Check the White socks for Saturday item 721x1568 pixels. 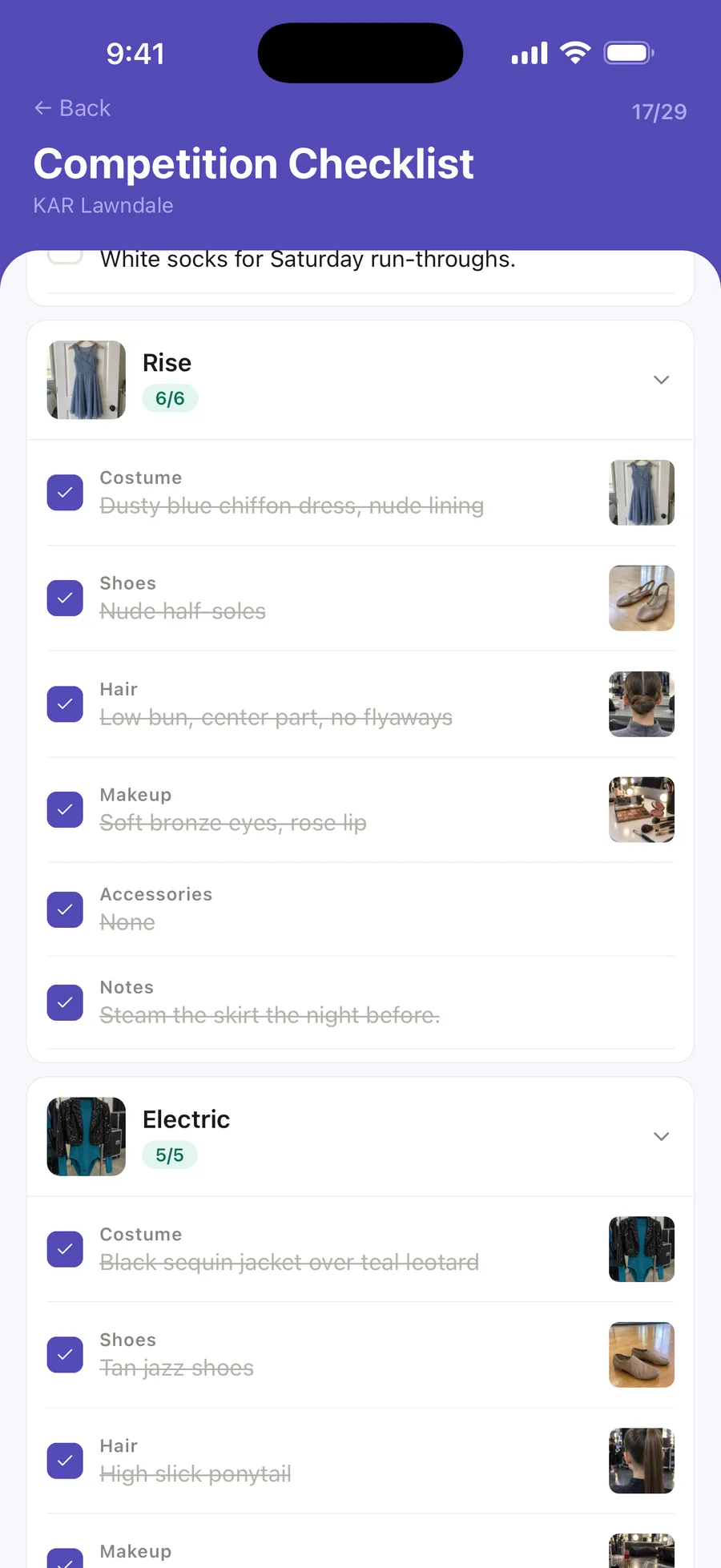click(65, 256)
